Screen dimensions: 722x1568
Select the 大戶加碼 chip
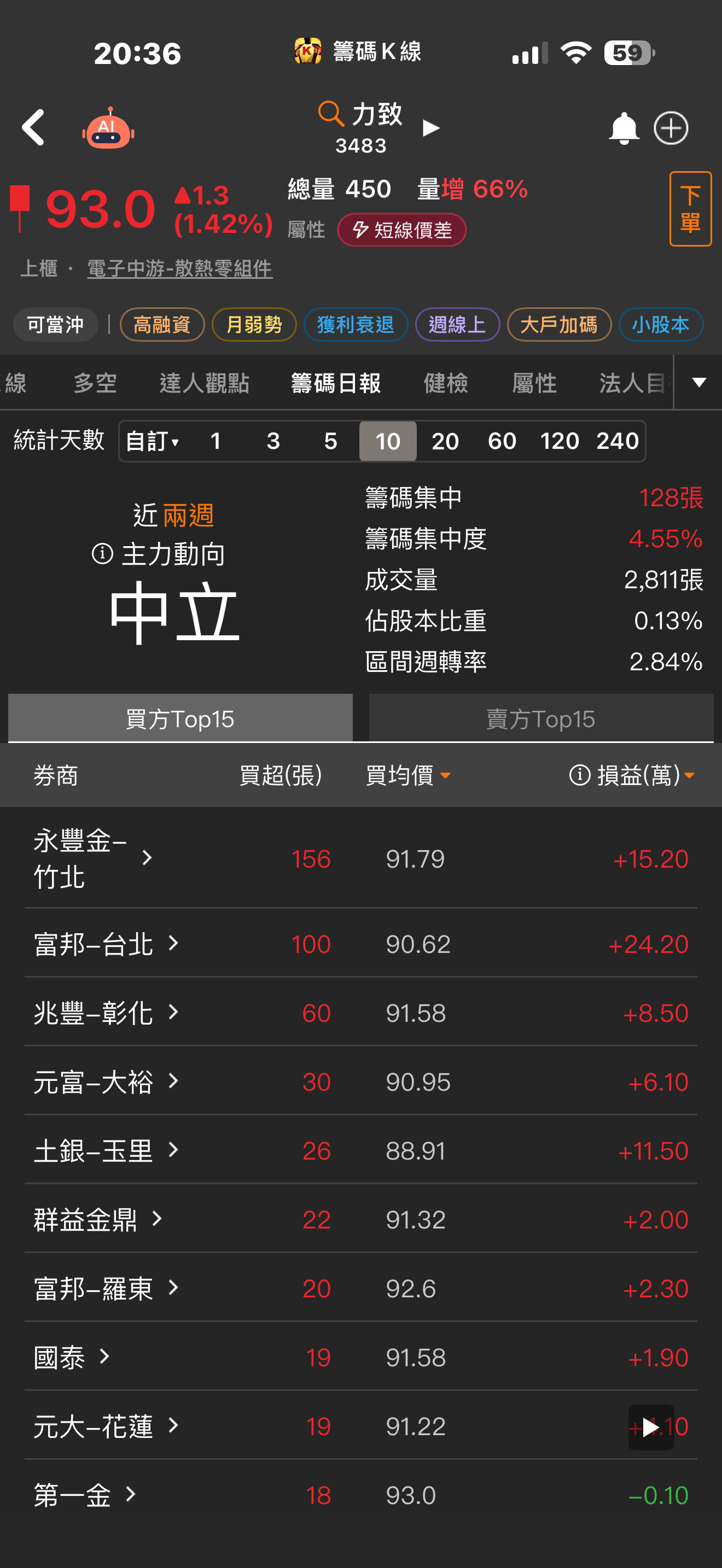click(x=559, y=324)
